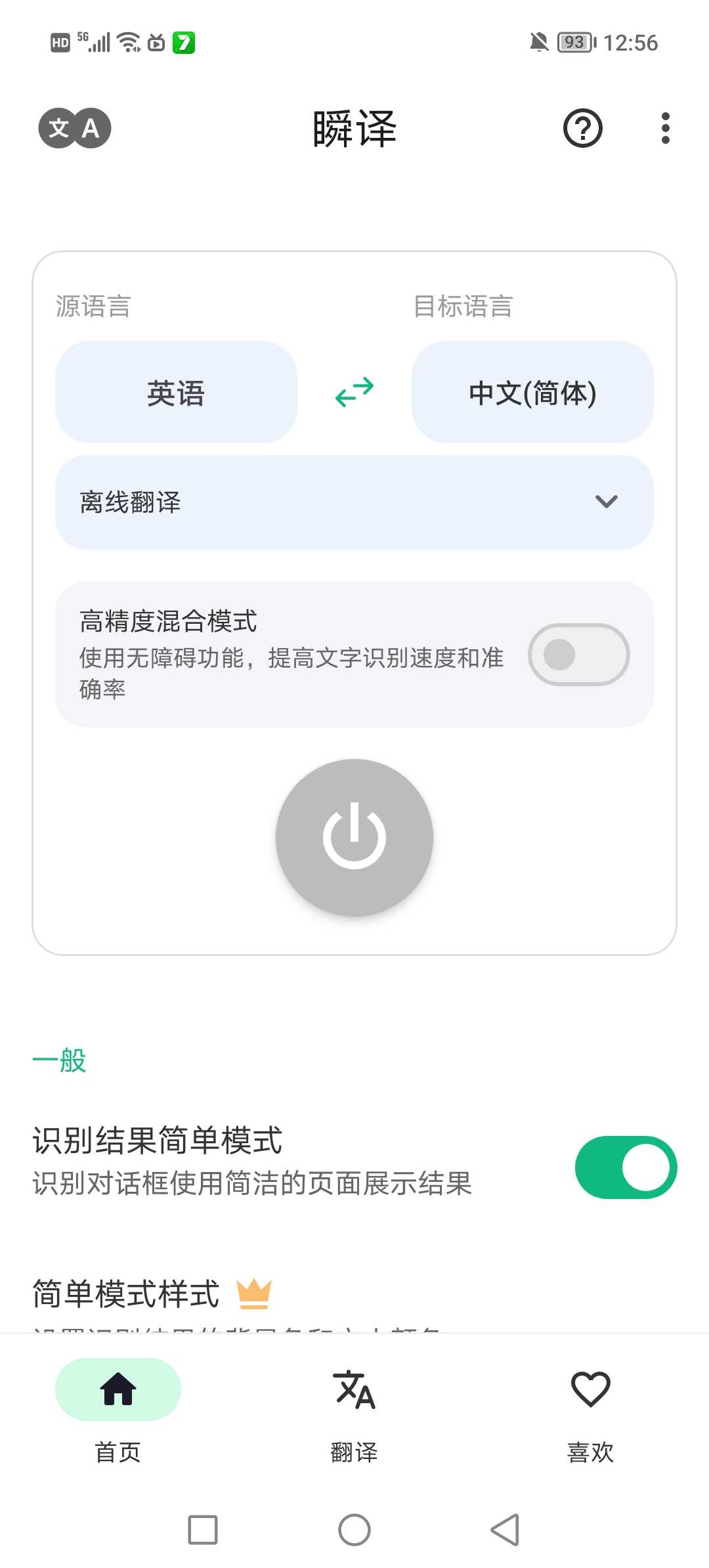Image resolution: width=709 pixels, height=1568 pixels.
Task: Choose target language 中文(简体)
Action: pos(532,392)
